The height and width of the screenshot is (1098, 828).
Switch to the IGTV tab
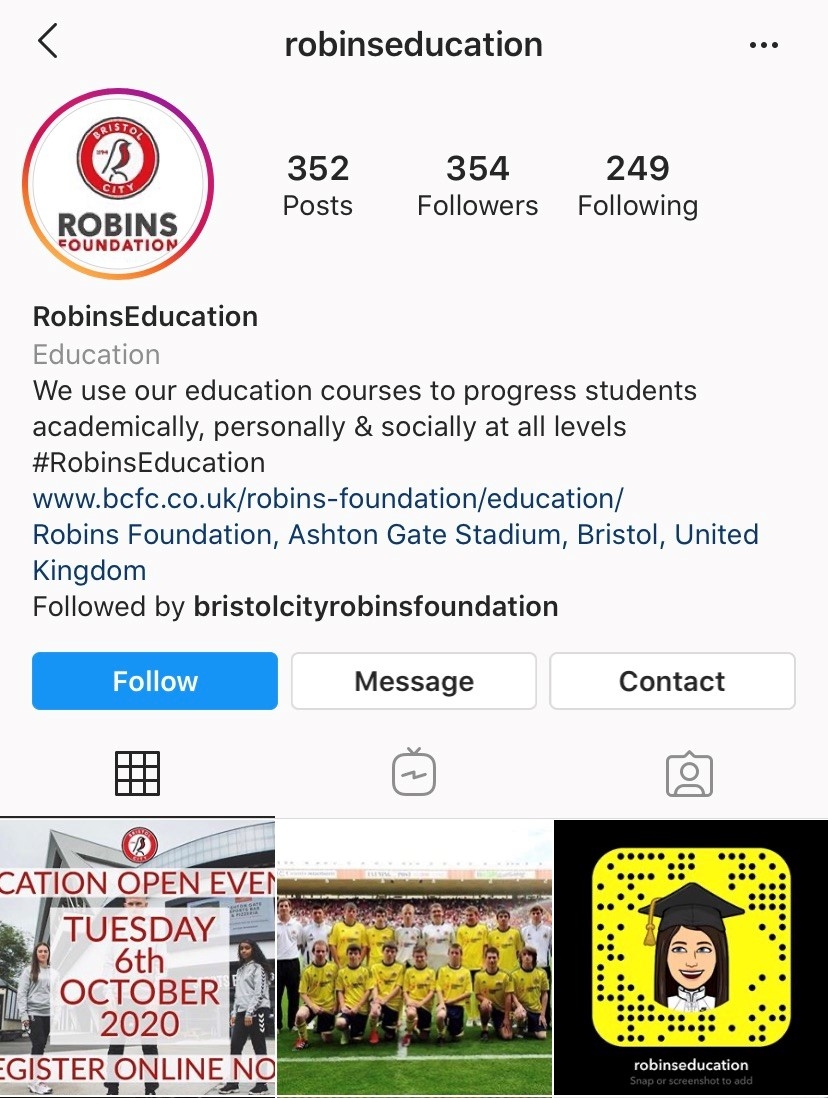(x=414, y=773)
